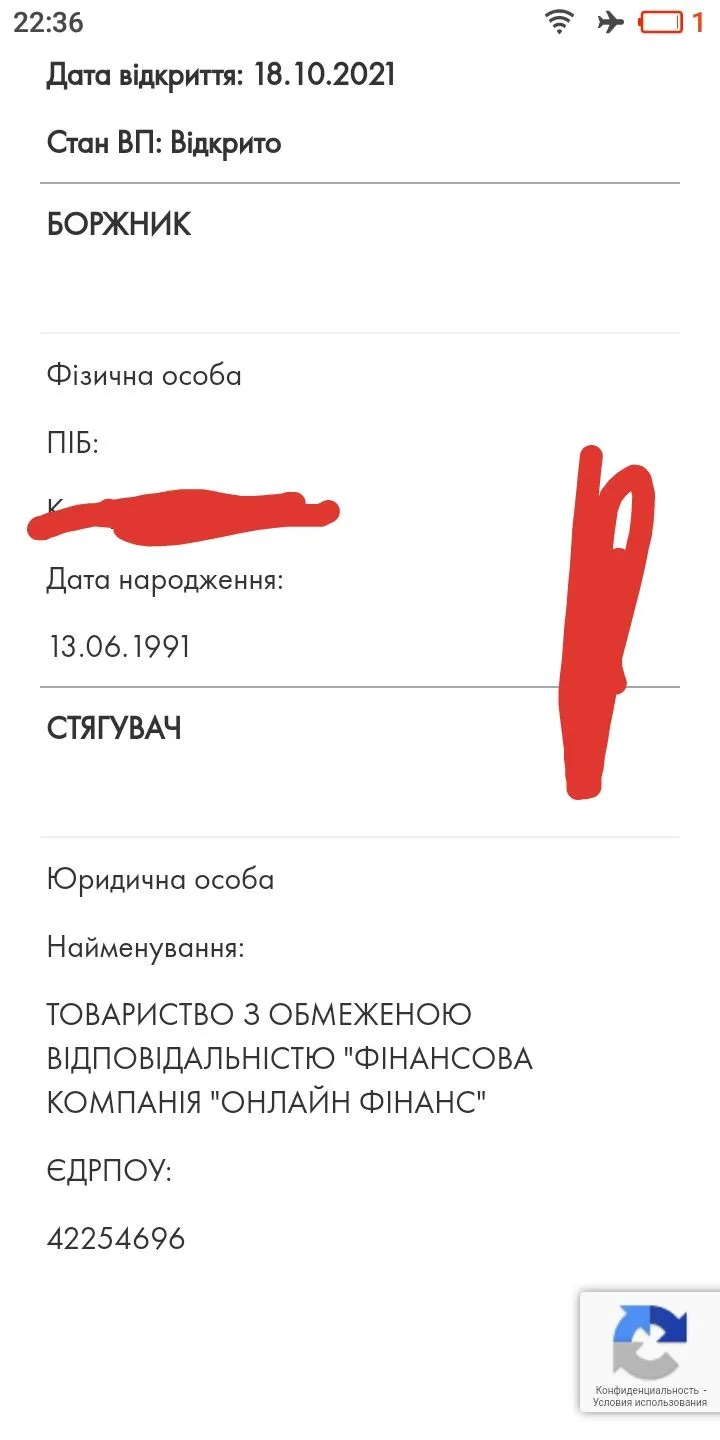Screen dimensions: 720x1440
Task: Open reCAPTCHA Конфиденциальность link
Action: click(646, 1390)
